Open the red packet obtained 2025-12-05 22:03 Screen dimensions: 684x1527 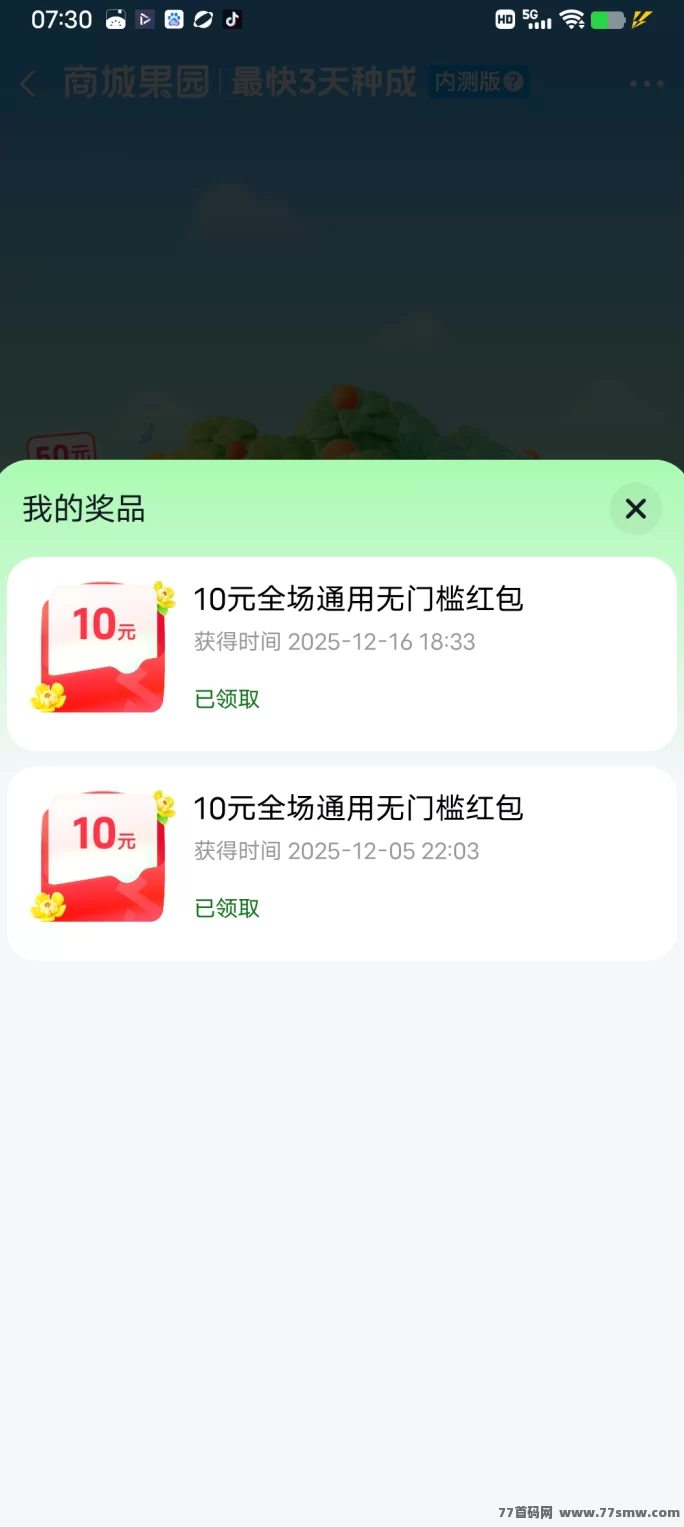[x=342, y=864]
